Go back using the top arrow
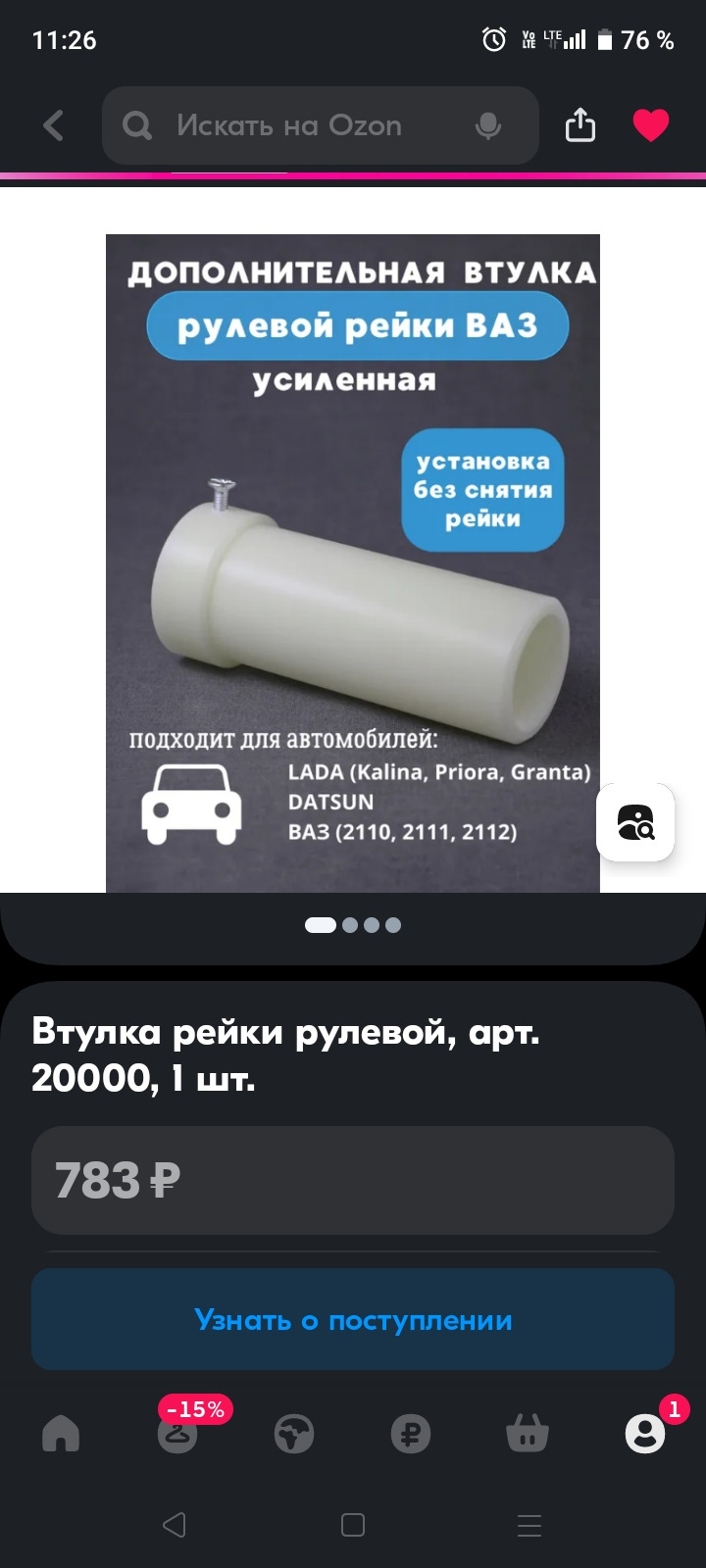The height and width of the screenshot is (1568, 706). point(55,125)
